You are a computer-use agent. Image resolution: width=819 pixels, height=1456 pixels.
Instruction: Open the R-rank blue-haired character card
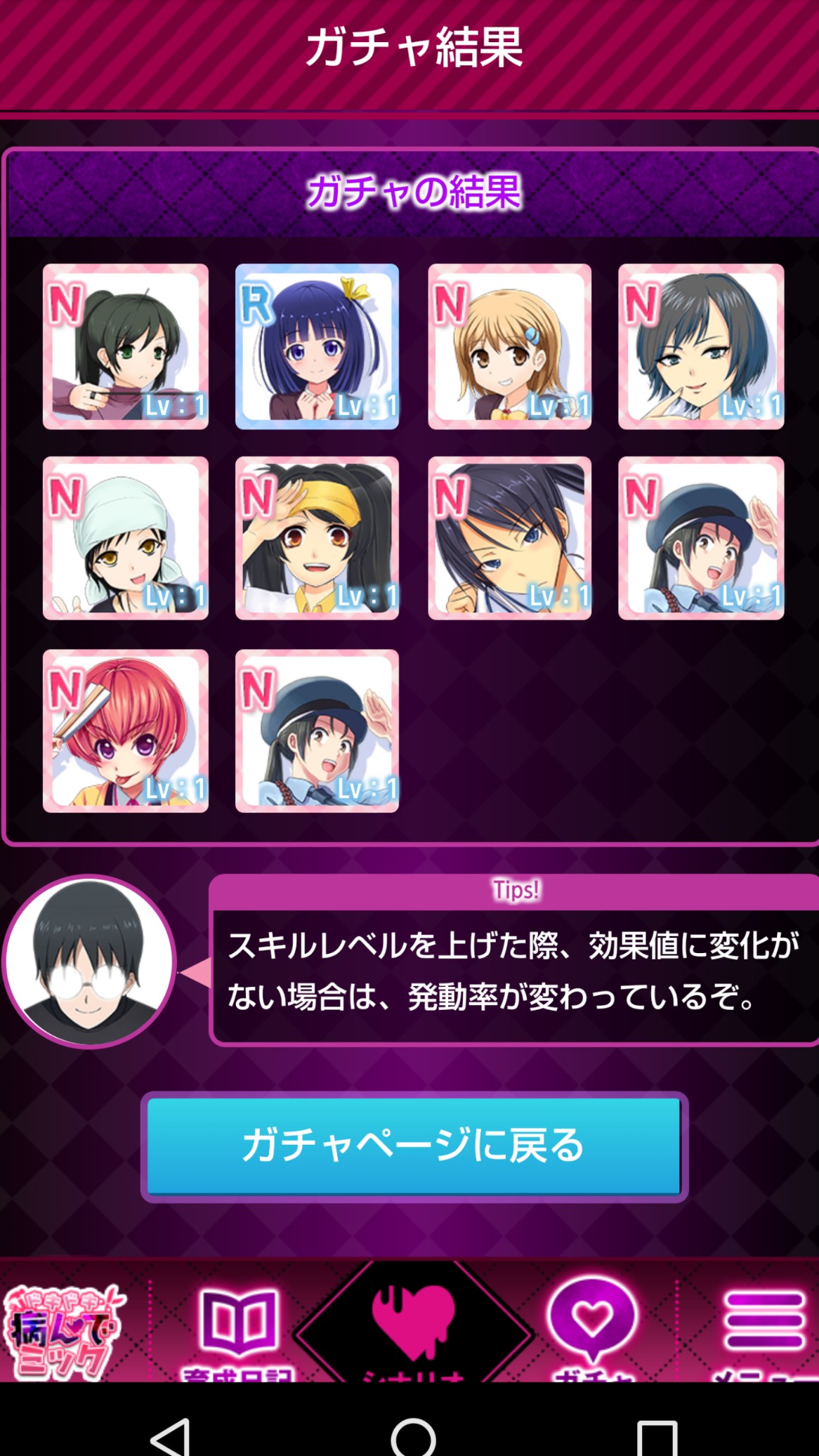pos(317,346)
